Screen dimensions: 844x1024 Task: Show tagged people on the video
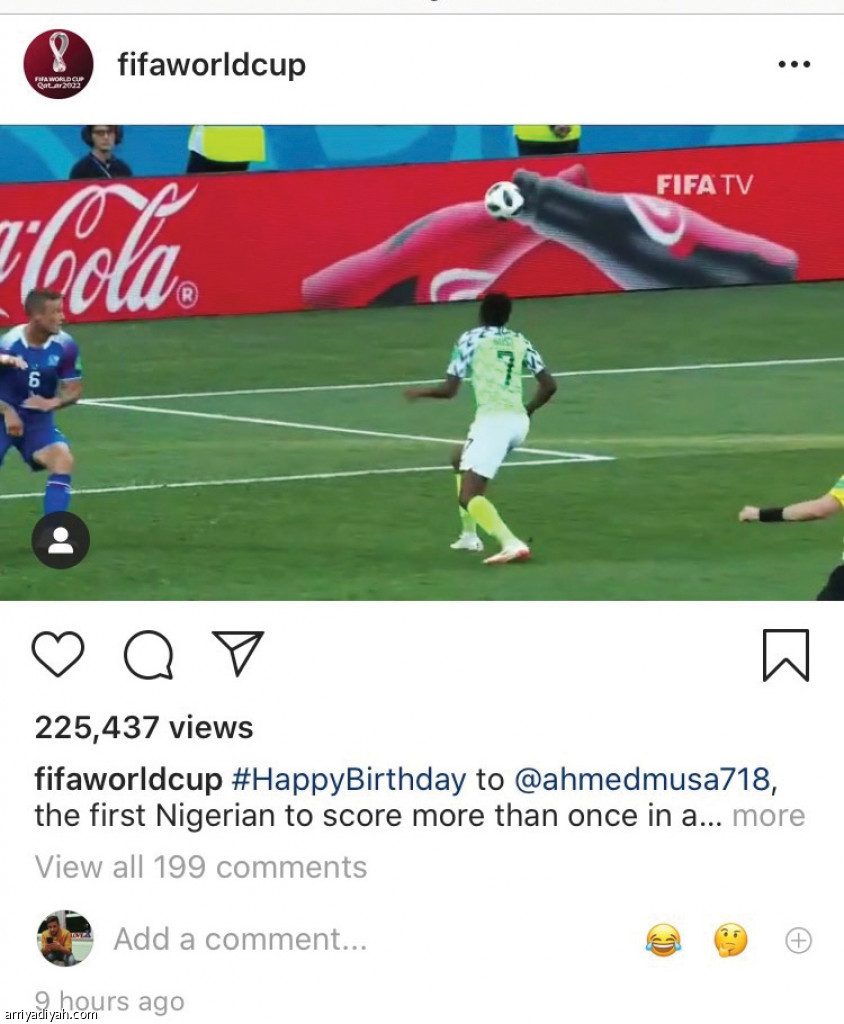60,541
